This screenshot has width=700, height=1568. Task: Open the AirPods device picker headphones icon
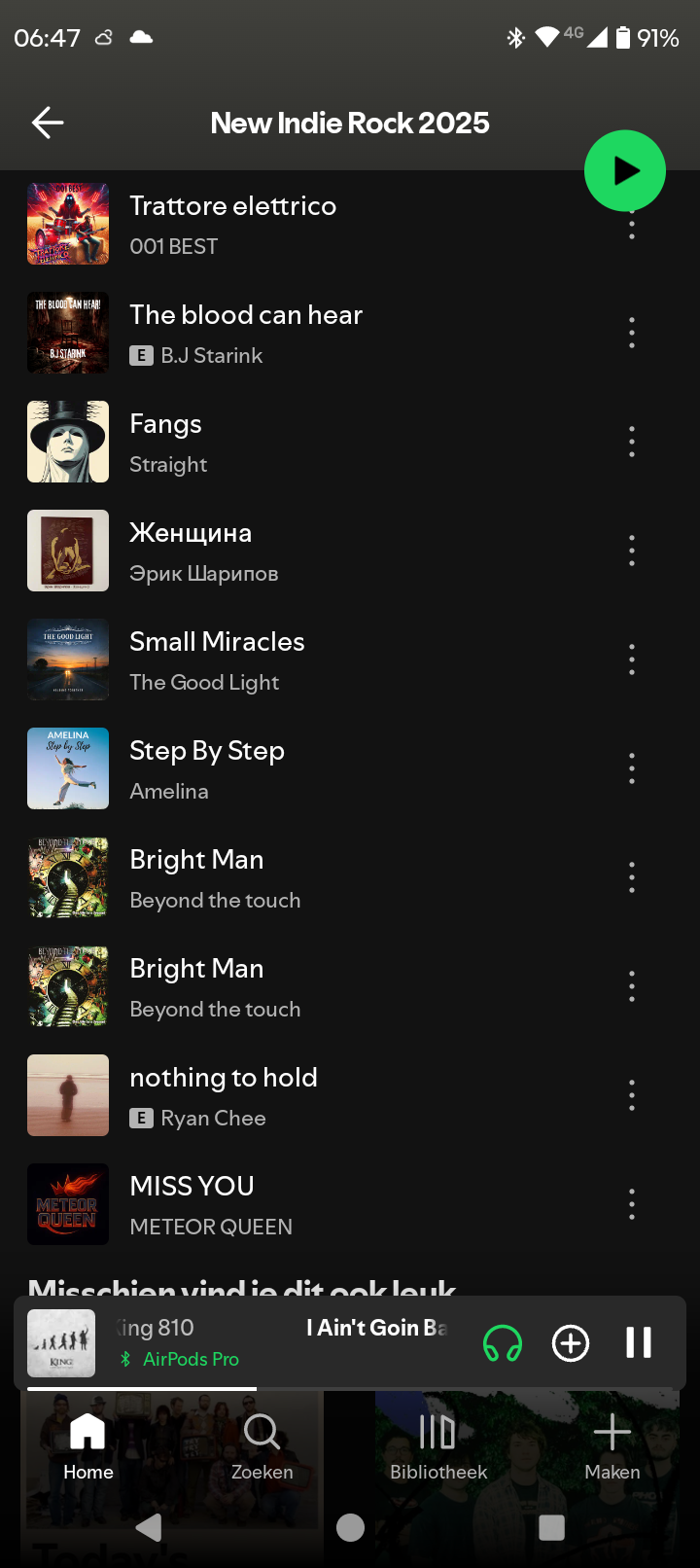point(503,1343)
